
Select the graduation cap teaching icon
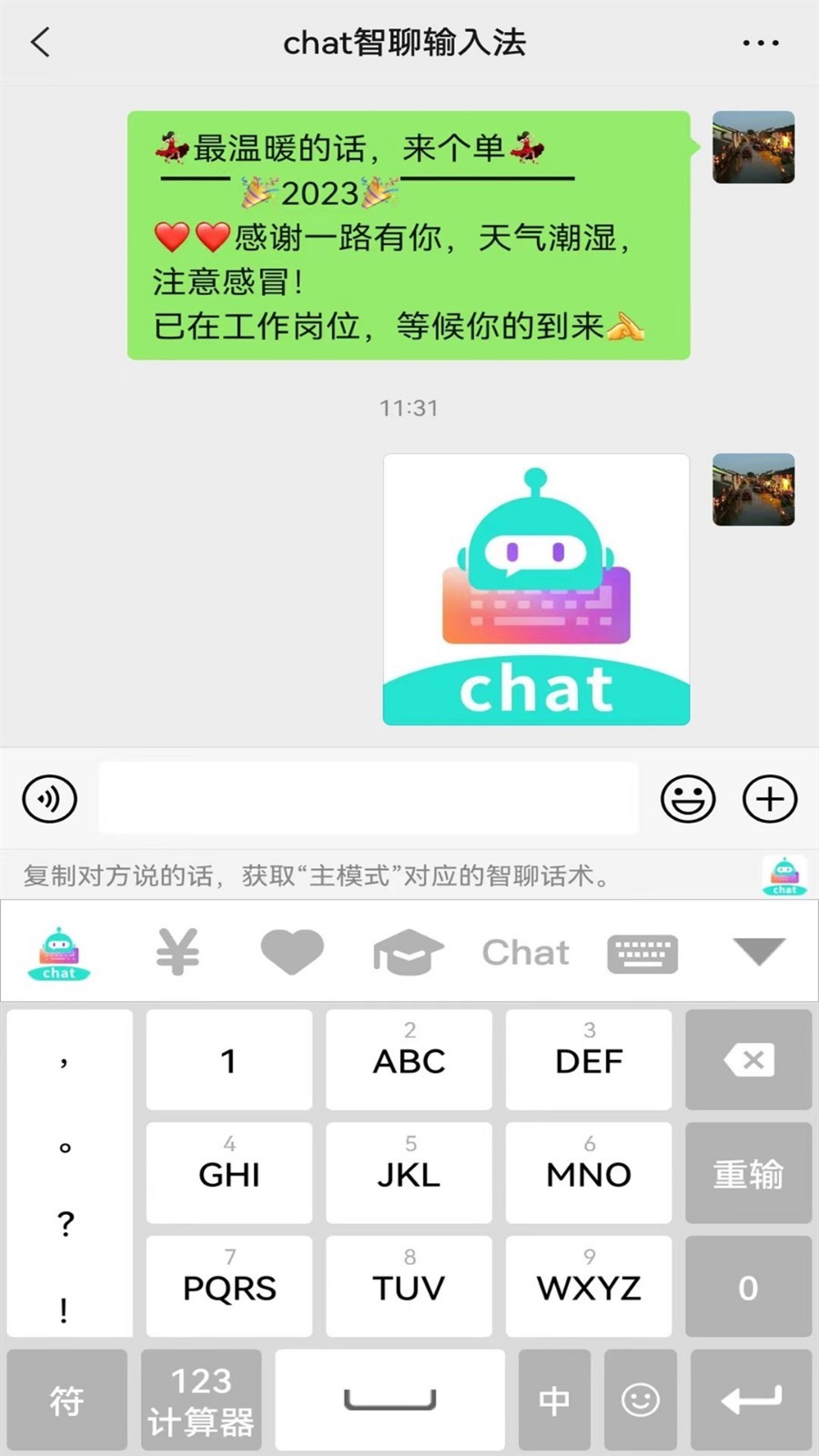click(x=408, y=950)
